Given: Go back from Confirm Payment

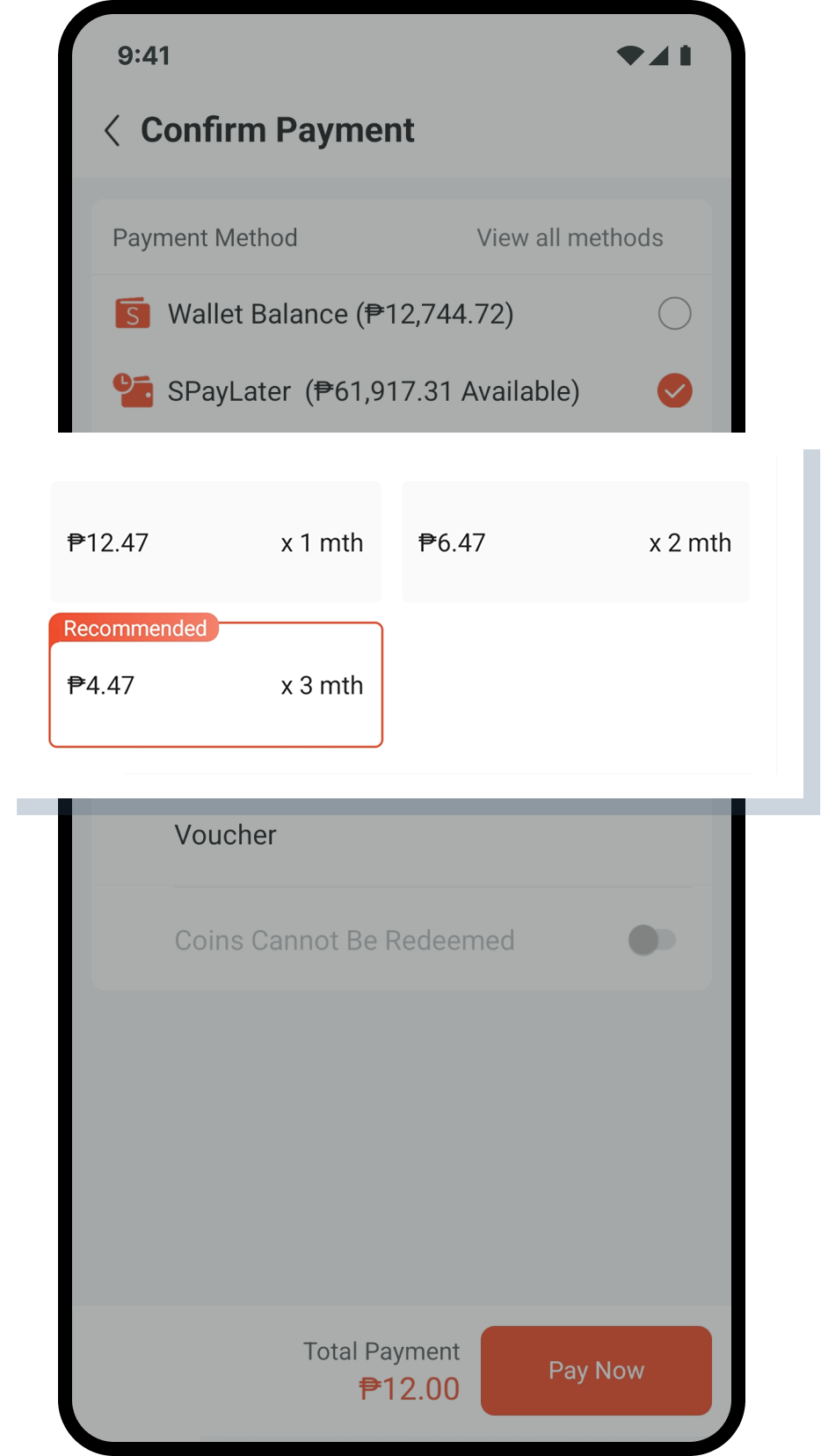Looking at the screenshot, I should pyautogui.click(x=113, y=130).
